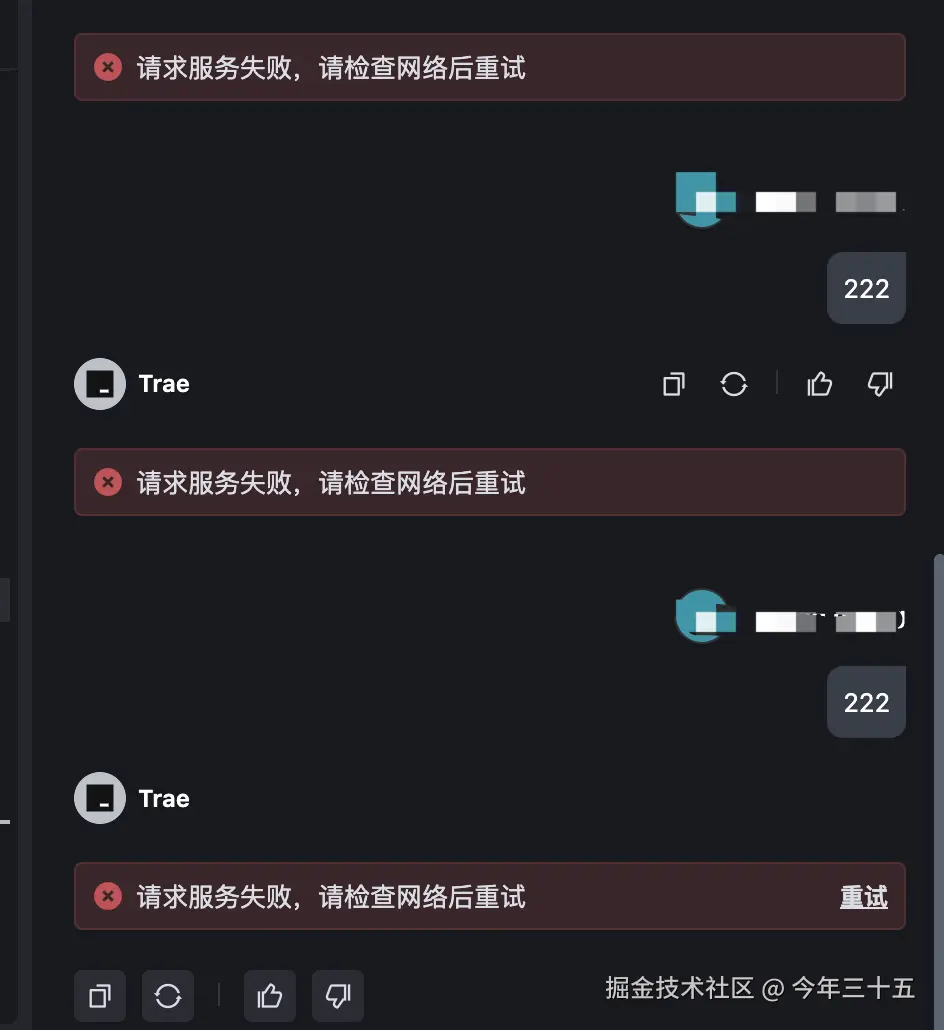The image size is (944, 1030).
Task: Tap the 重试 link to retry the request
Action: [x=863, y=897]
